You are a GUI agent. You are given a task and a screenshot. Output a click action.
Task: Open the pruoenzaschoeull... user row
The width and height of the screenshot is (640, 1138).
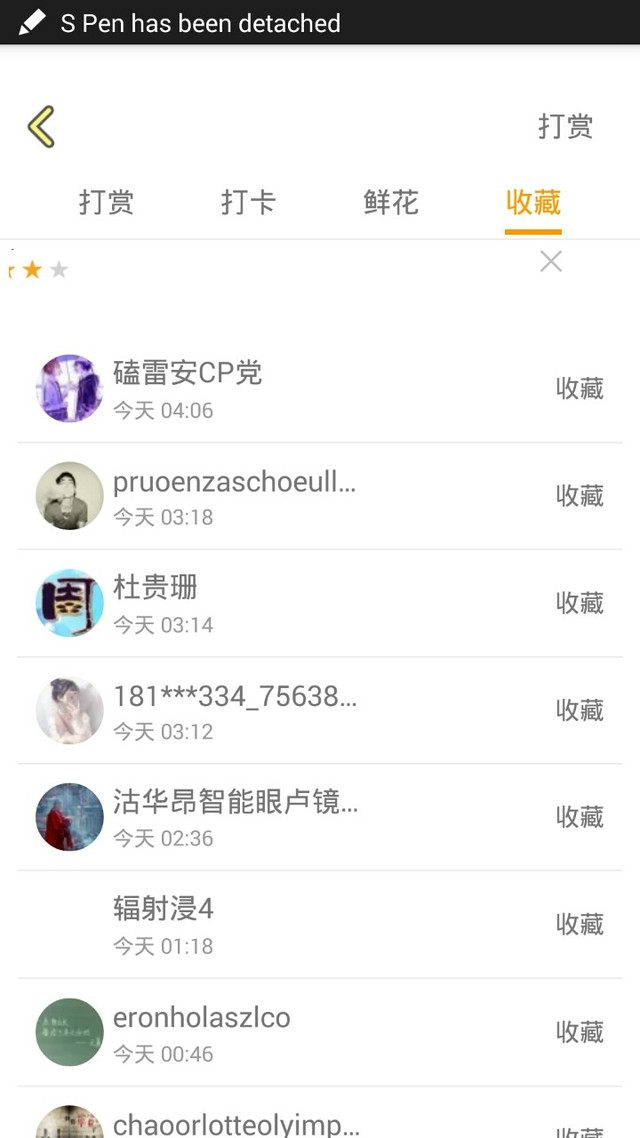pos(320,496)
